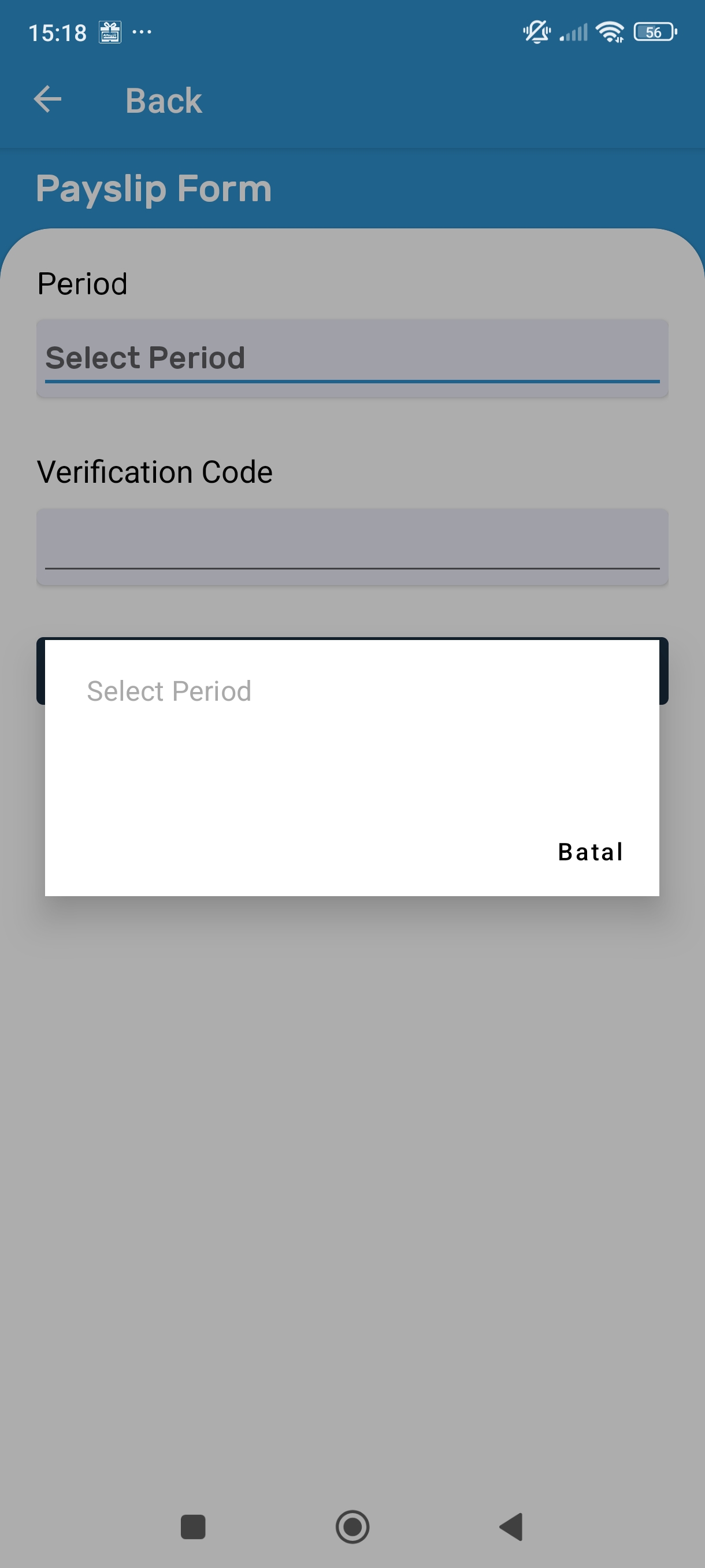Tap the system home button

click(352, 1526)
